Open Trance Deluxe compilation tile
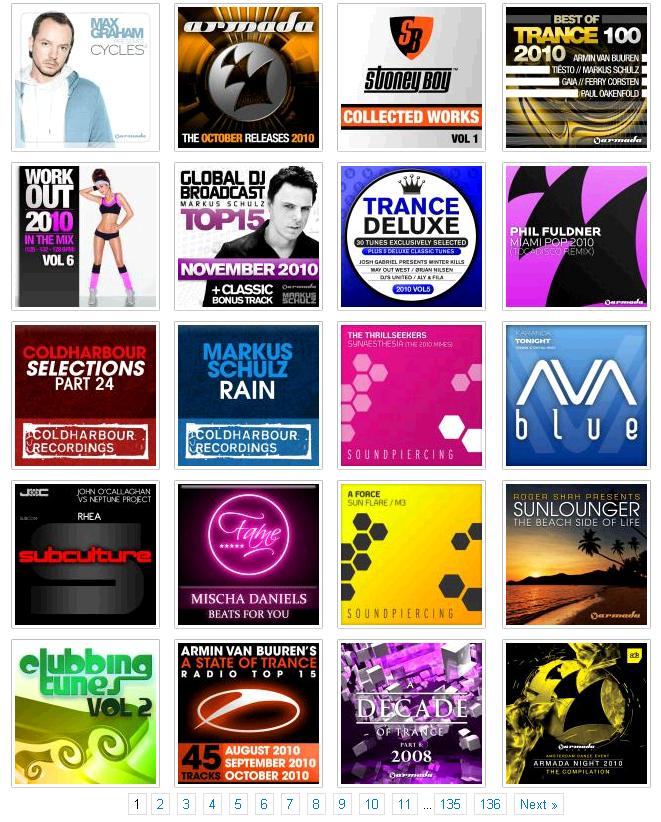The height and width of the screenshot is (822, 661). tap(411, 236)
